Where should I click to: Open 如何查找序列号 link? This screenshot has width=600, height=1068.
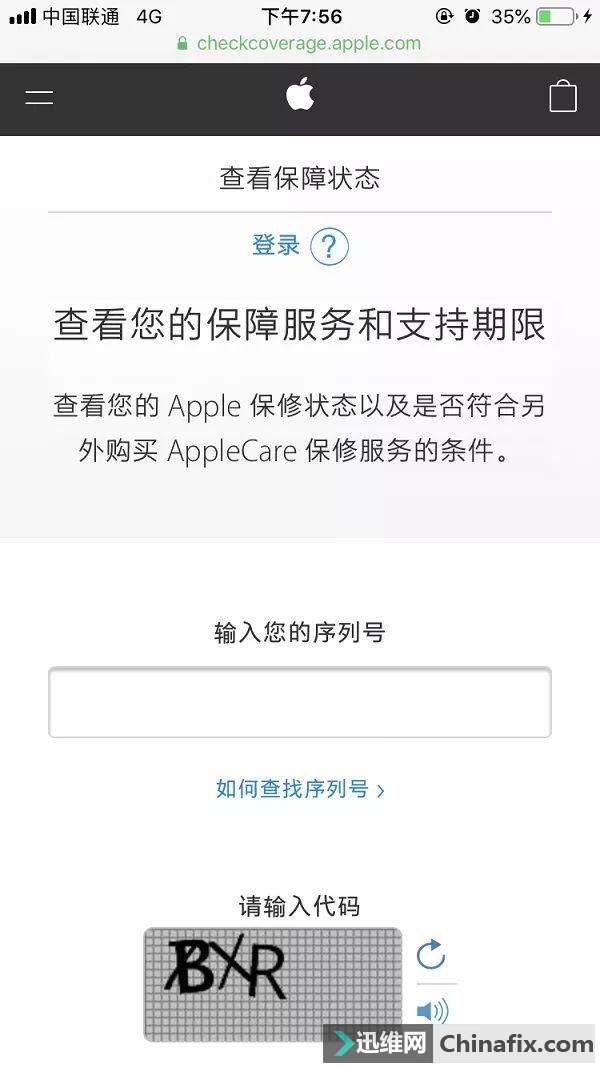click(x=300, y=789)
